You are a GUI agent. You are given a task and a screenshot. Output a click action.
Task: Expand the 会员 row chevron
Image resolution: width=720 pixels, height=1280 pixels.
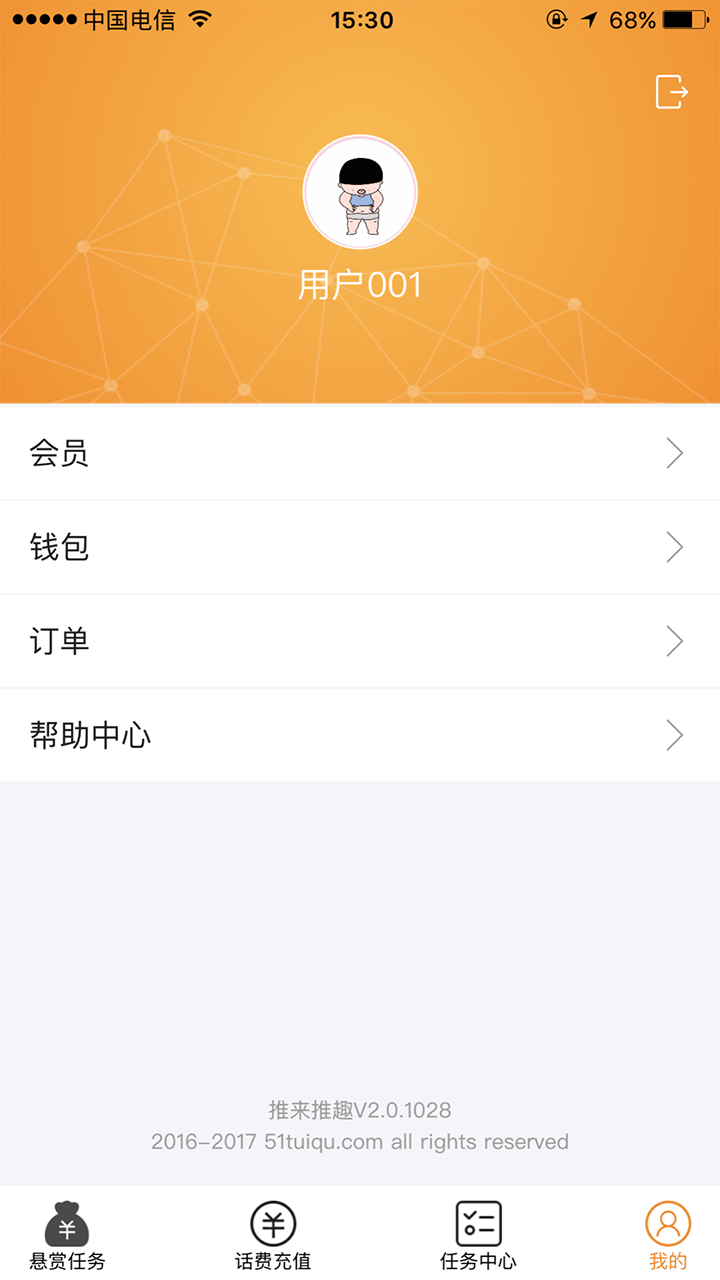(674, 453)
